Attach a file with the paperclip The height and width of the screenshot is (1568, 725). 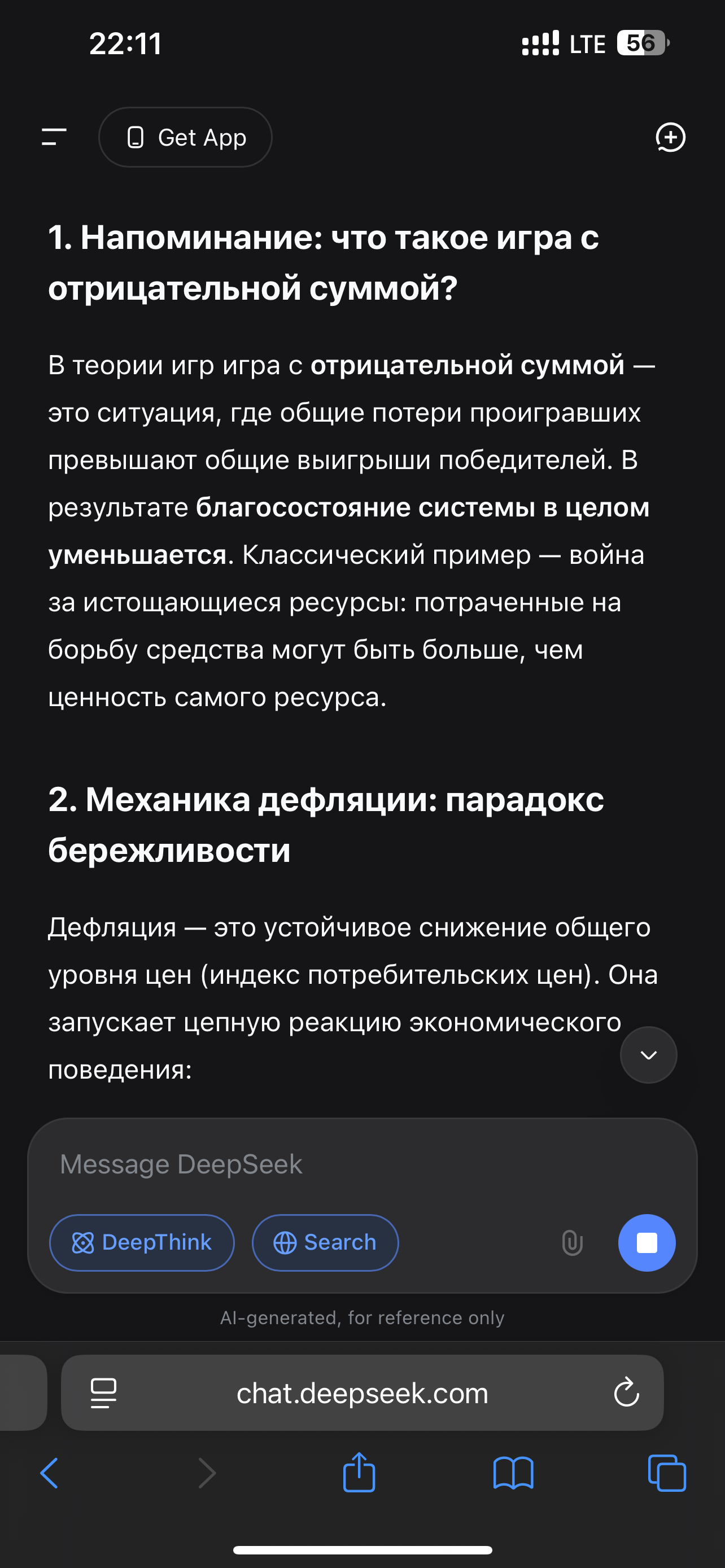click(571, 1242)
